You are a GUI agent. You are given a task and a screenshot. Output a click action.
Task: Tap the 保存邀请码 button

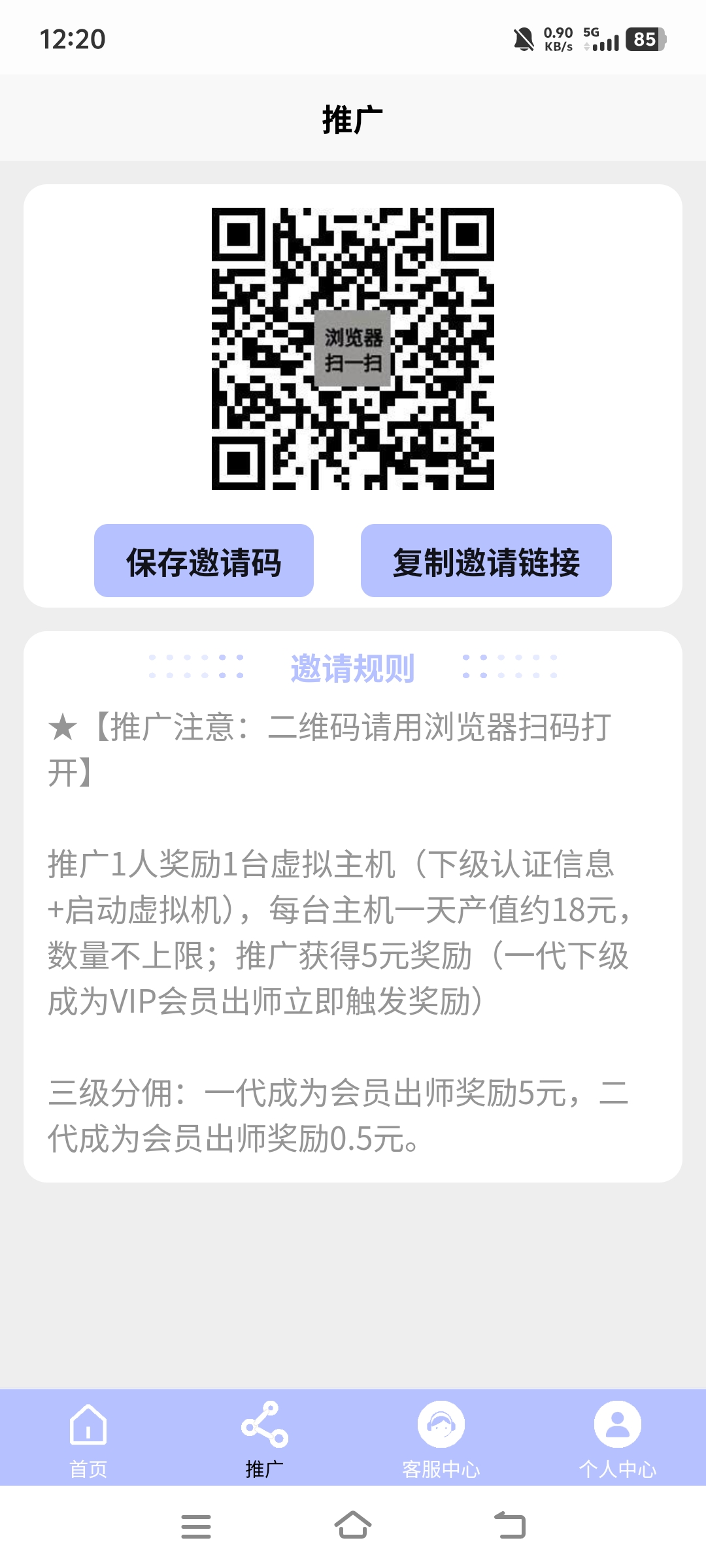[203, 561]
